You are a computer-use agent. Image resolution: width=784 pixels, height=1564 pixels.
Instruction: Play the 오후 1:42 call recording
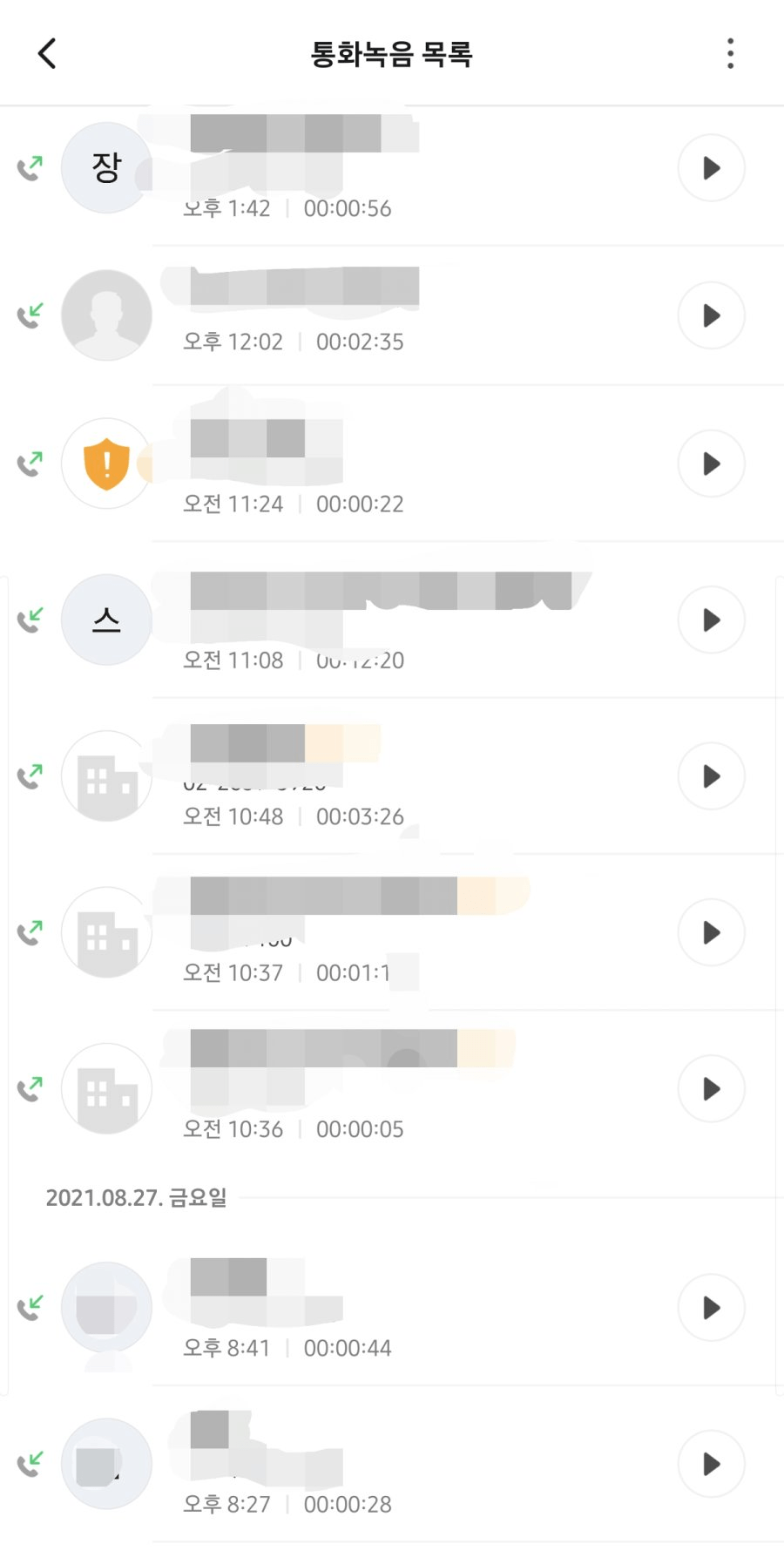[711, 167]
